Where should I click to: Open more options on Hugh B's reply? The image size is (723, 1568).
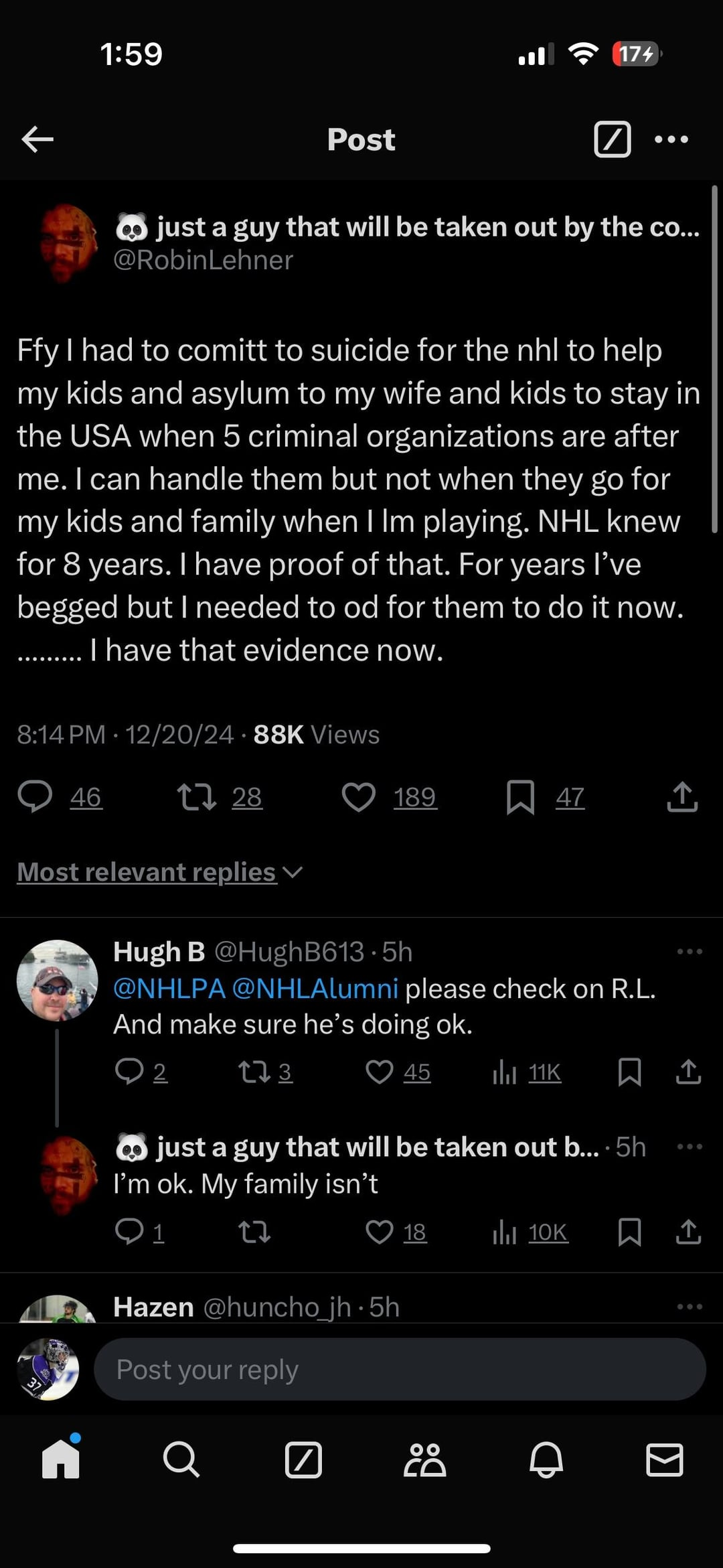pos(690,951)
